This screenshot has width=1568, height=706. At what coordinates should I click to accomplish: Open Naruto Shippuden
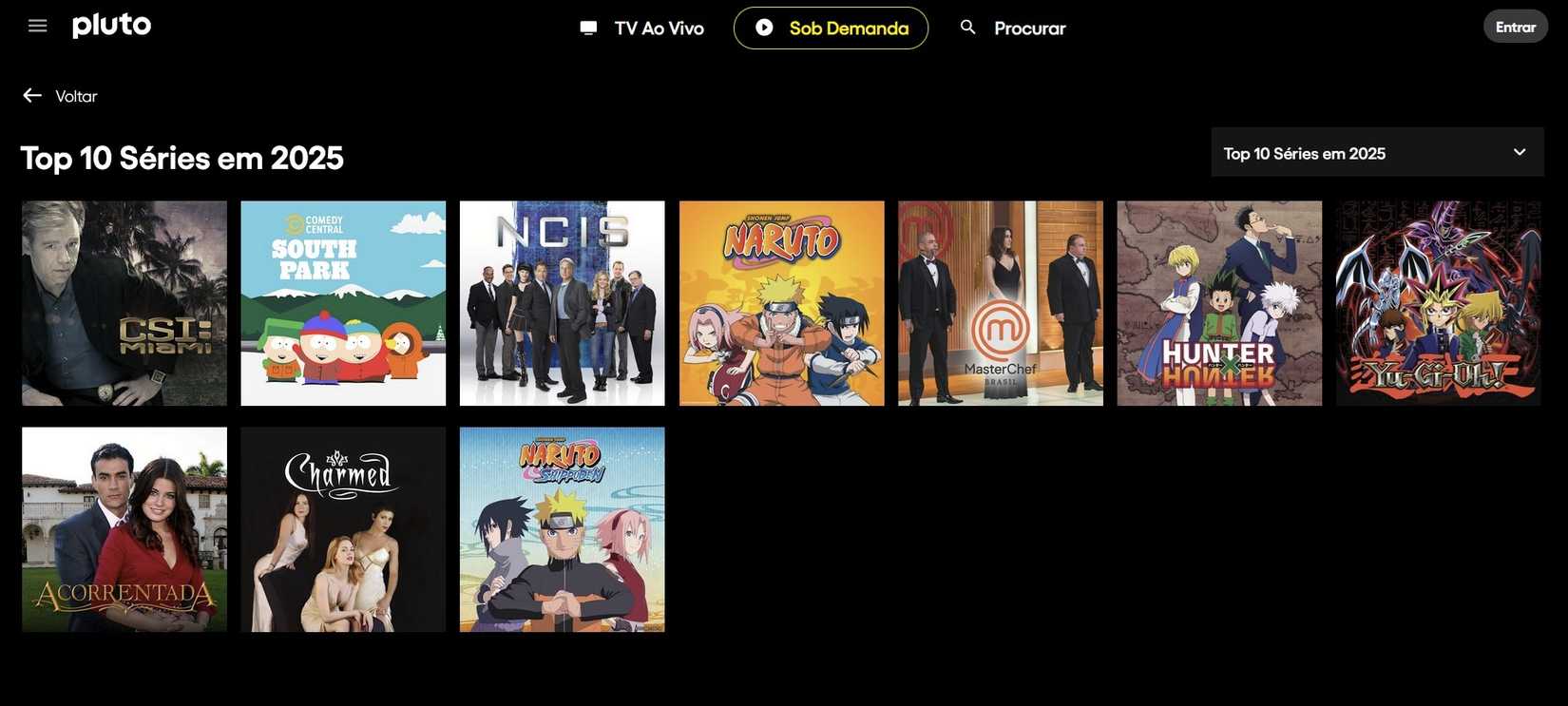pyautogui.click(x=563, y=529)
